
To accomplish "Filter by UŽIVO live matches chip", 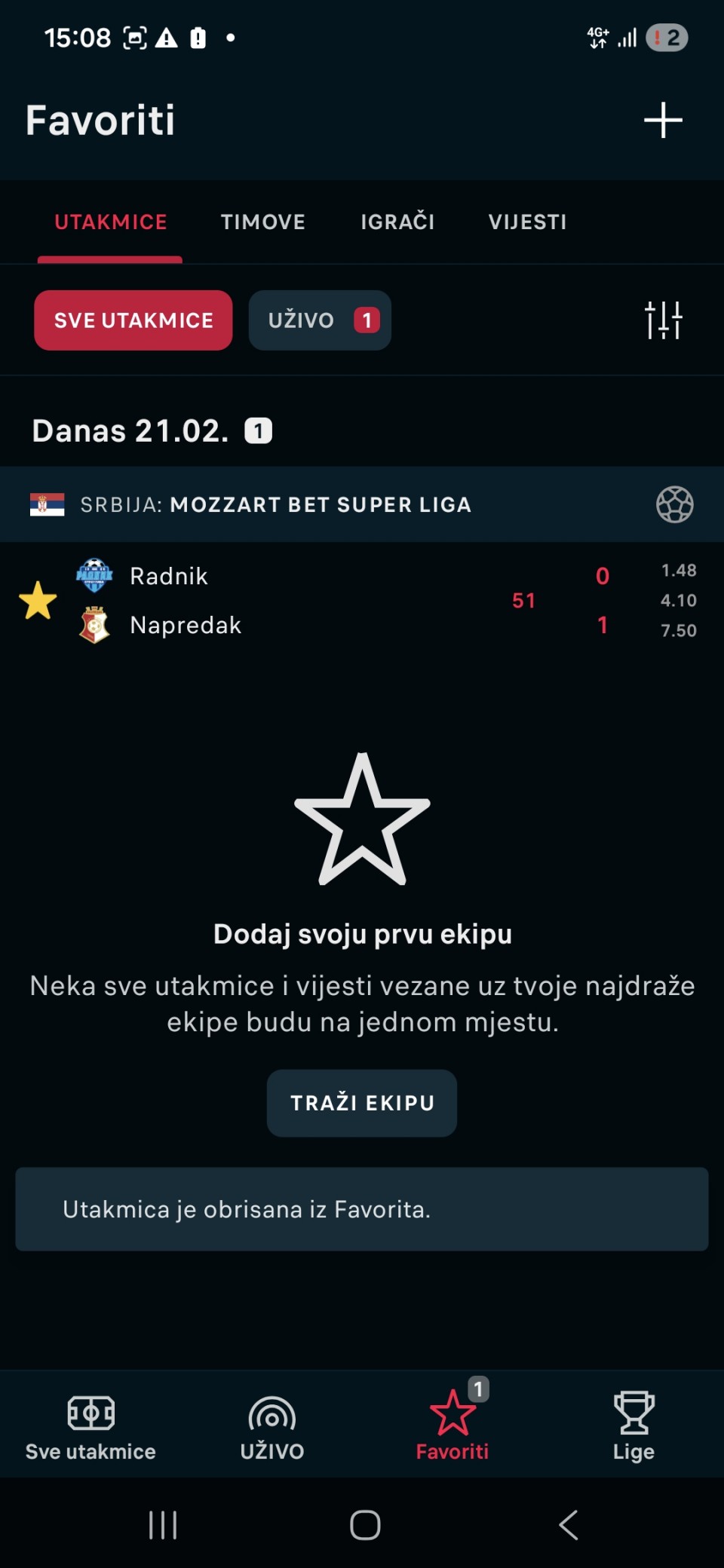I will [x=320, y=320].
